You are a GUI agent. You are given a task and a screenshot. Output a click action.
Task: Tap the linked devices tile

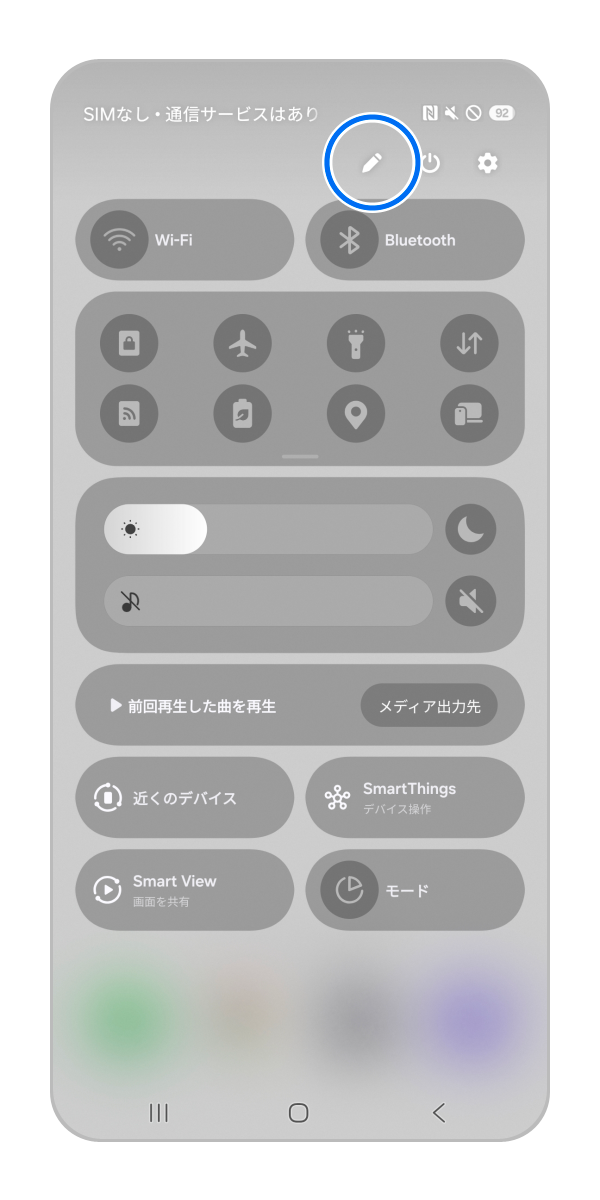click(x=469, y=414)
